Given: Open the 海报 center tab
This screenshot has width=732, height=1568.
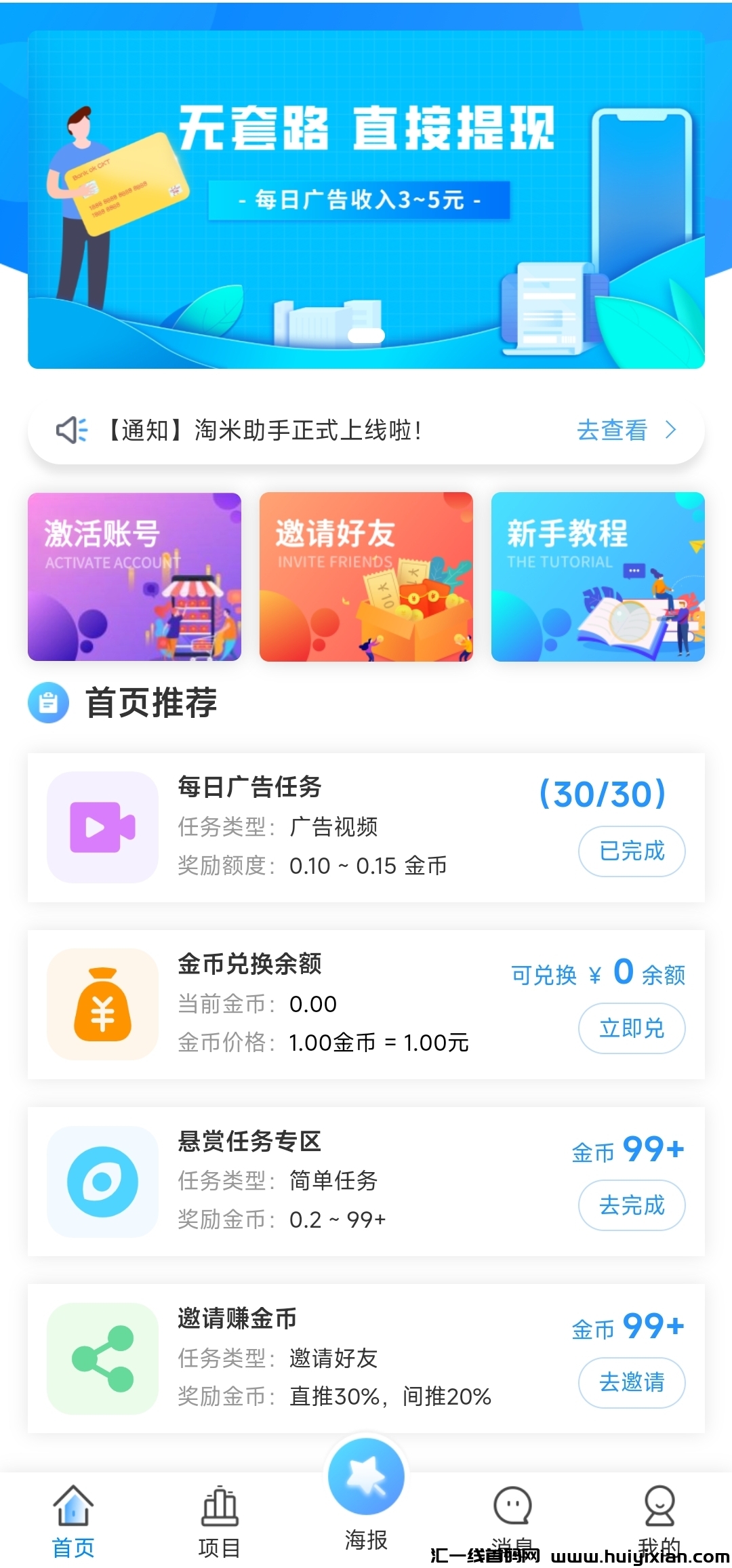Looking at the screenshot, I should 366,1491.
